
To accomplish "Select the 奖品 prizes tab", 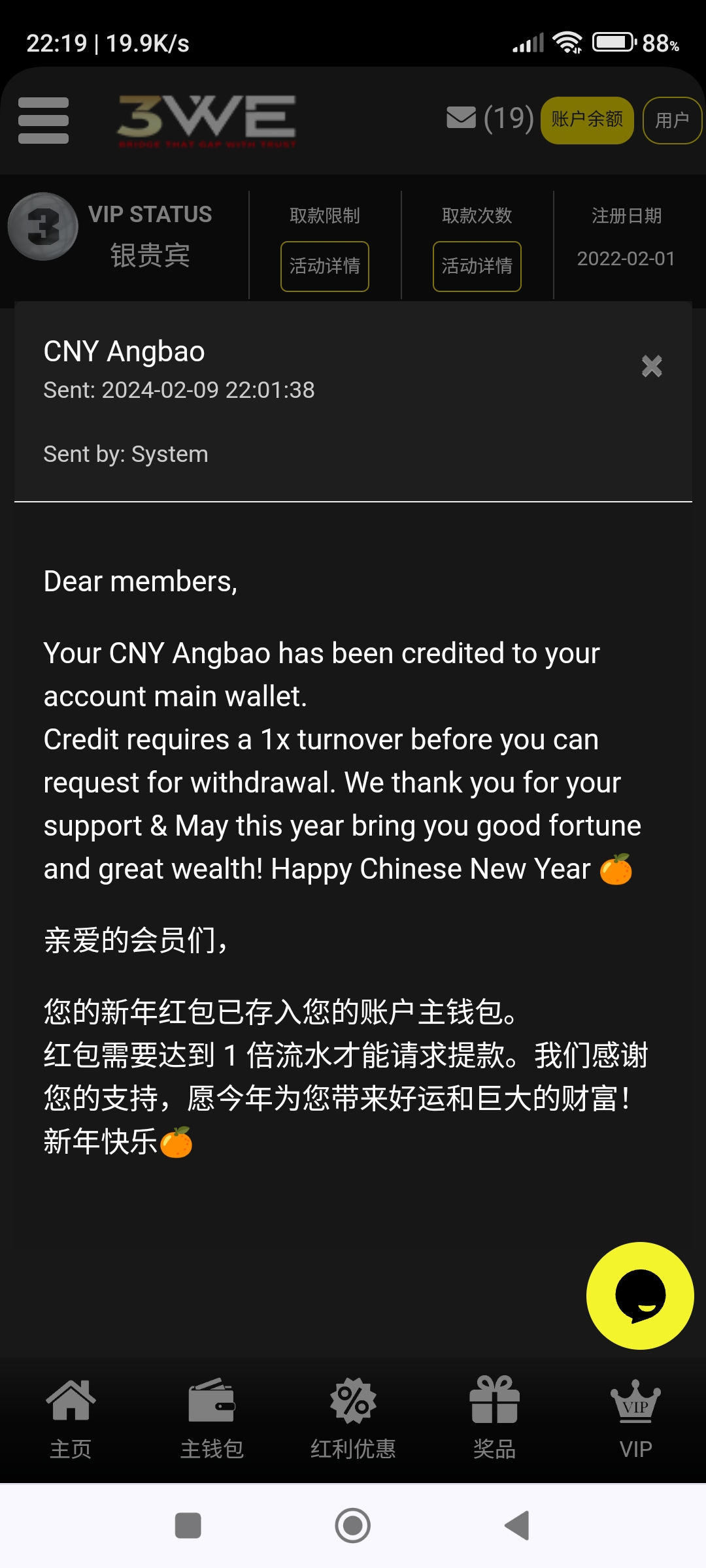I will [494, 1418].
